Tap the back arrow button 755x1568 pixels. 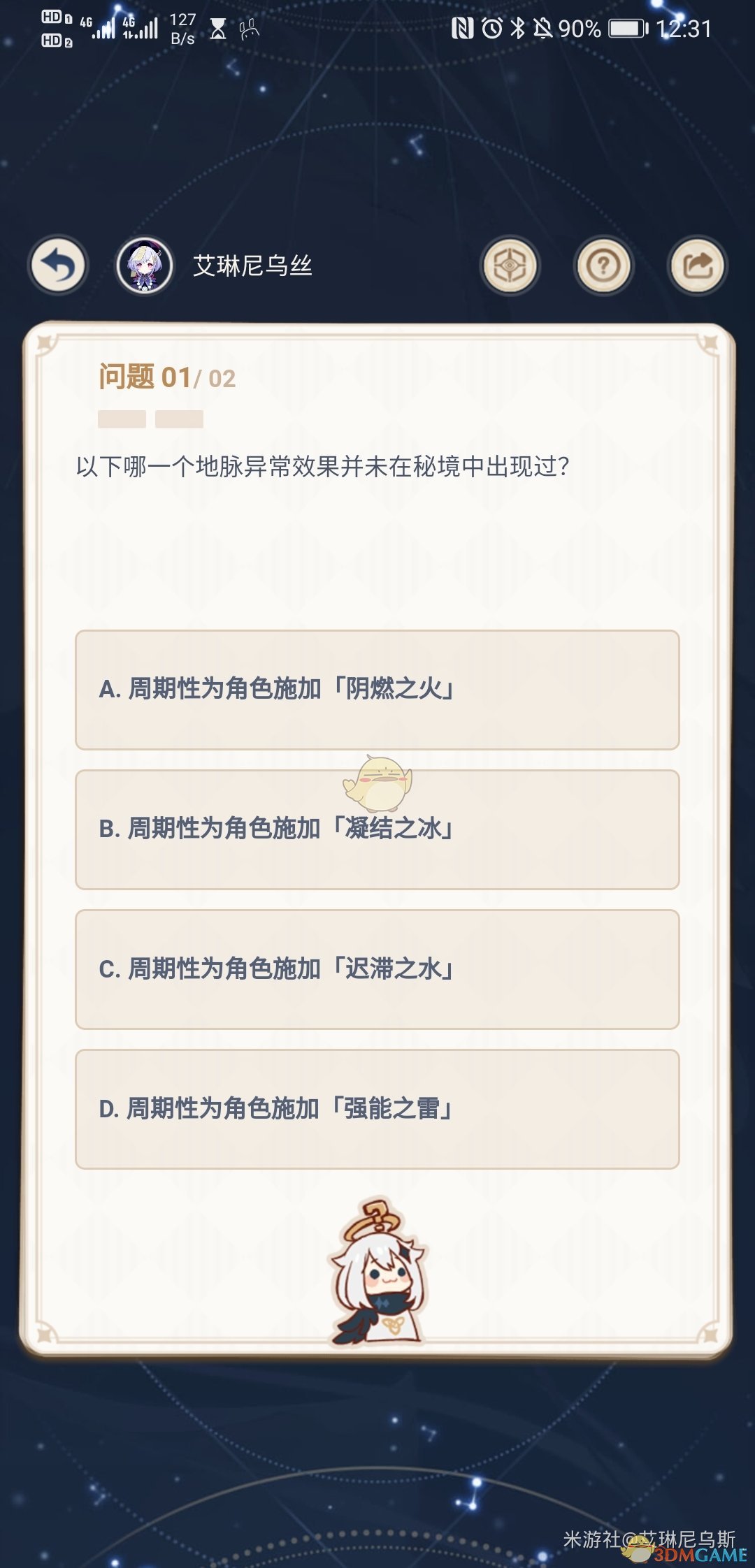click(58, 266)
